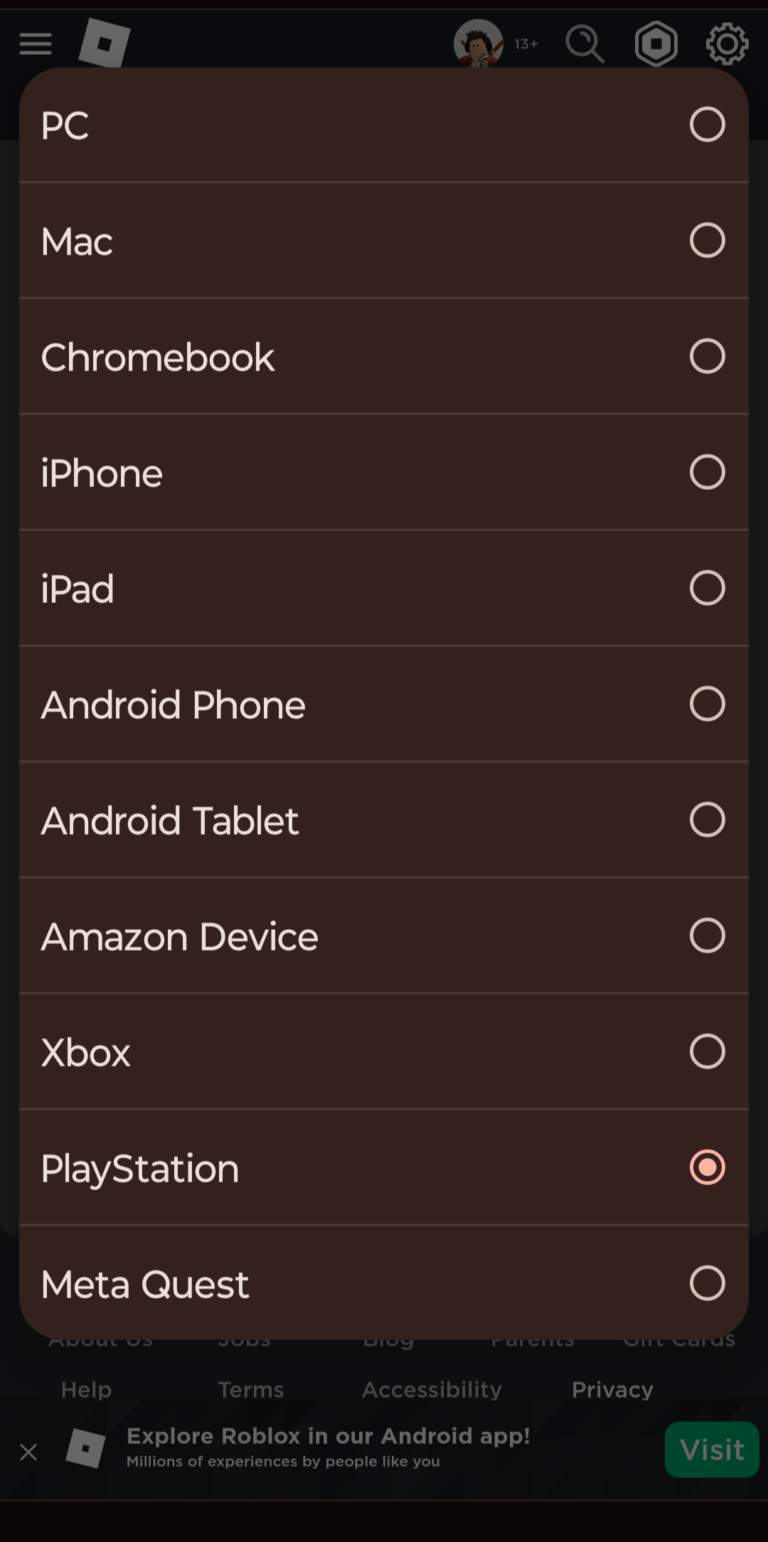Click the Roblox logo
Image resolution: width=768 pixels, height=1542 pixels.
[x=104, y=43]
